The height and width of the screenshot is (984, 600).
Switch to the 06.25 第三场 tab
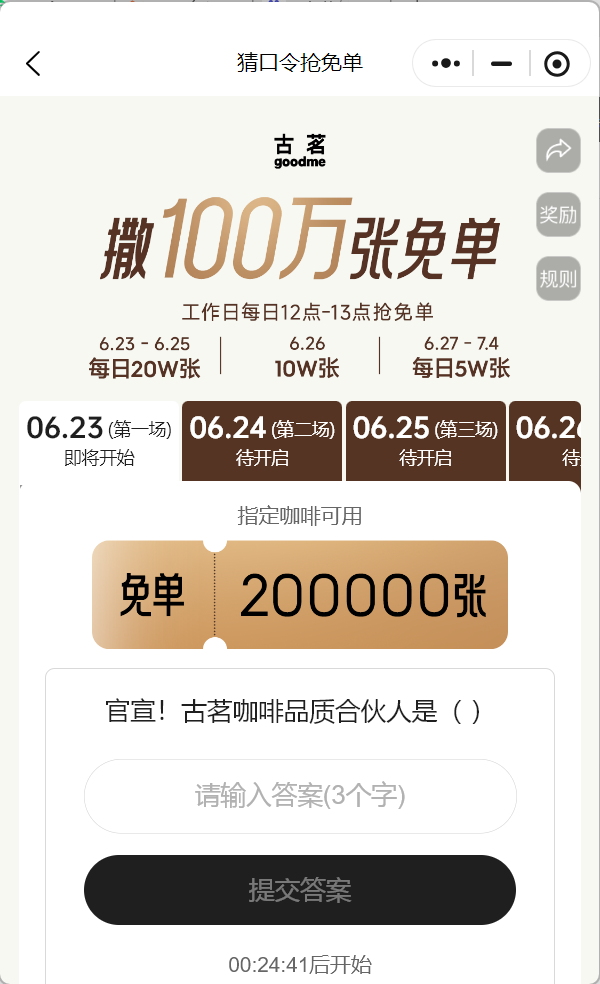pos(425,441)
